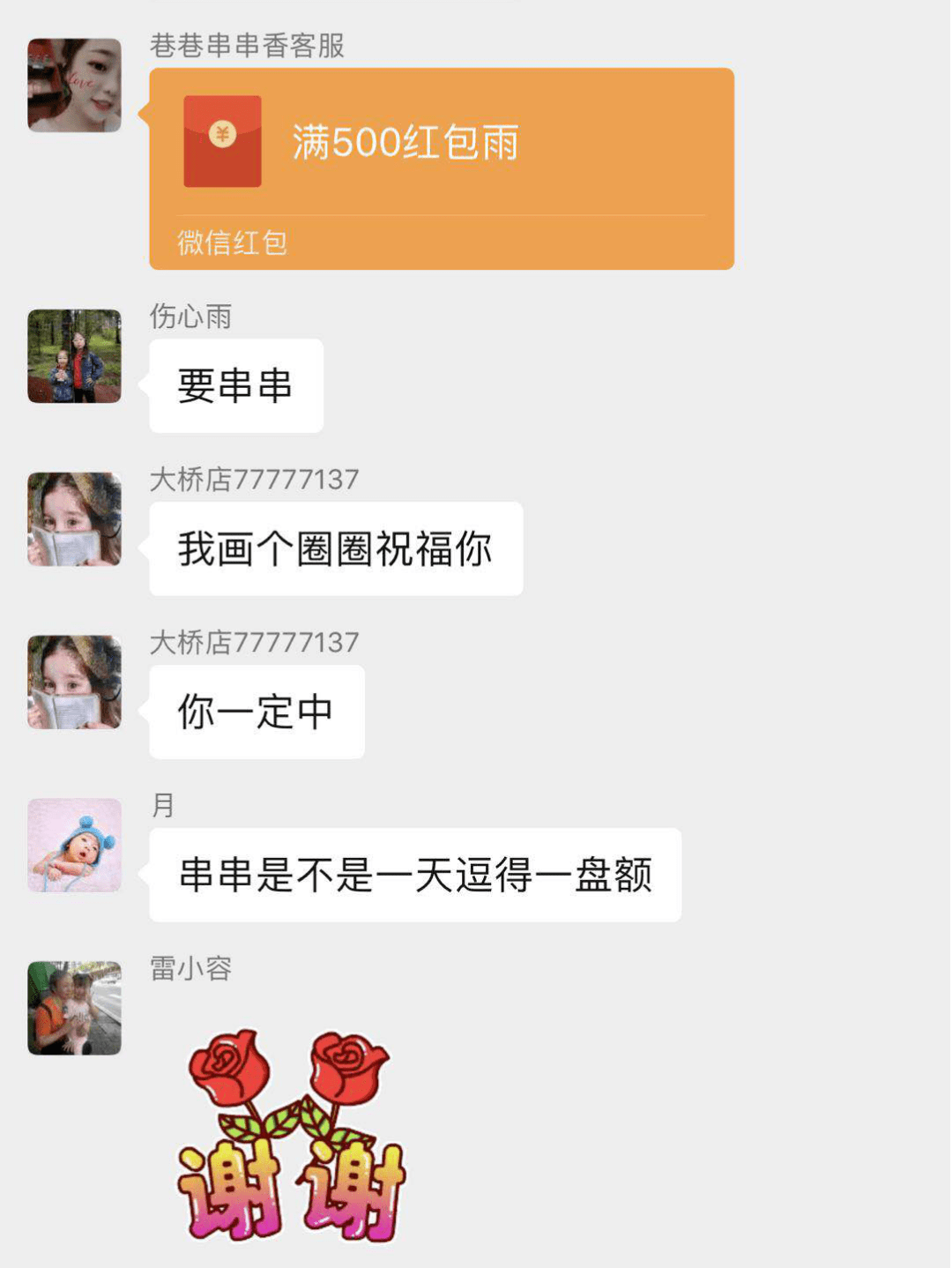The width and height of the screenshot is (952, 1268).
Task: Open 巷巷串串香客服's profile avatar
Action: tap(74, 86)
